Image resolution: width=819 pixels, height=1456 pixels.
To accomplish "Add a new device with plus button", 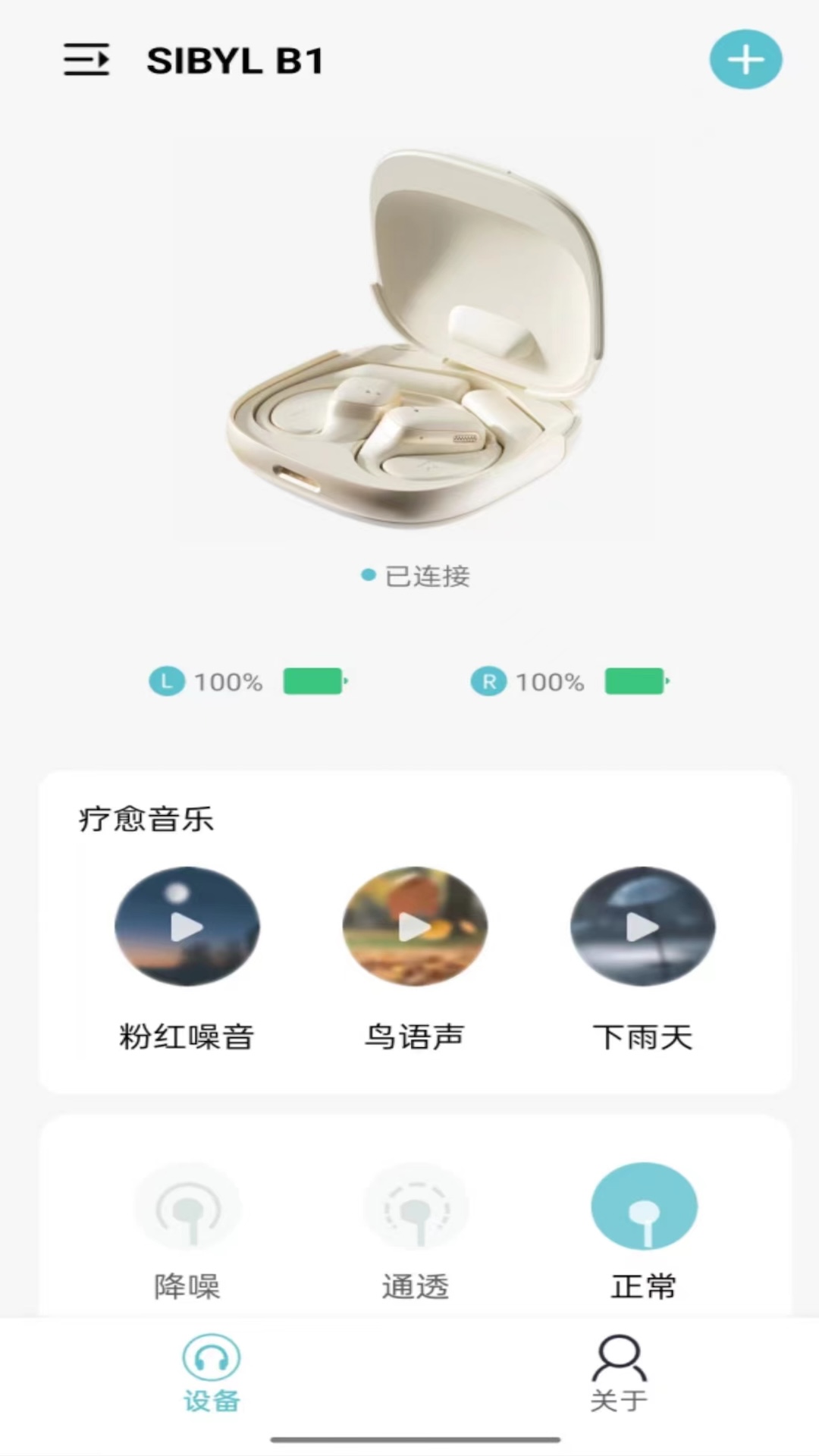I will pos(745,60).
